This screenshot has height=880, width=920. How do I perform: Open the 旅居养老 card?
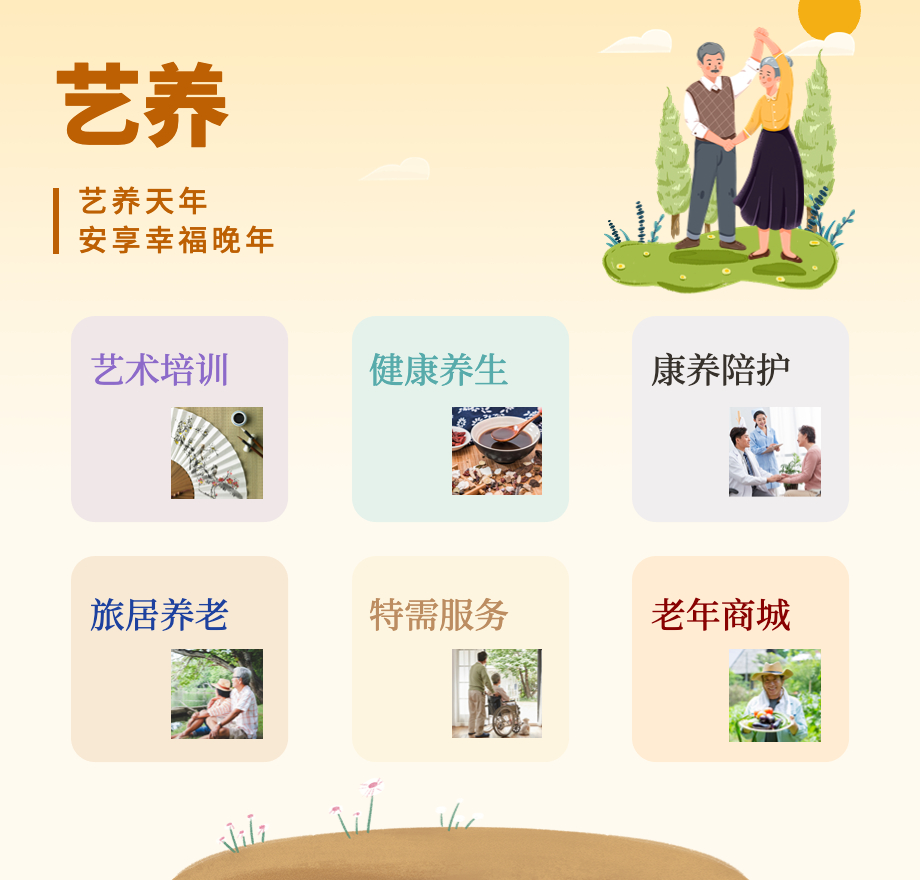click(179, 659)
